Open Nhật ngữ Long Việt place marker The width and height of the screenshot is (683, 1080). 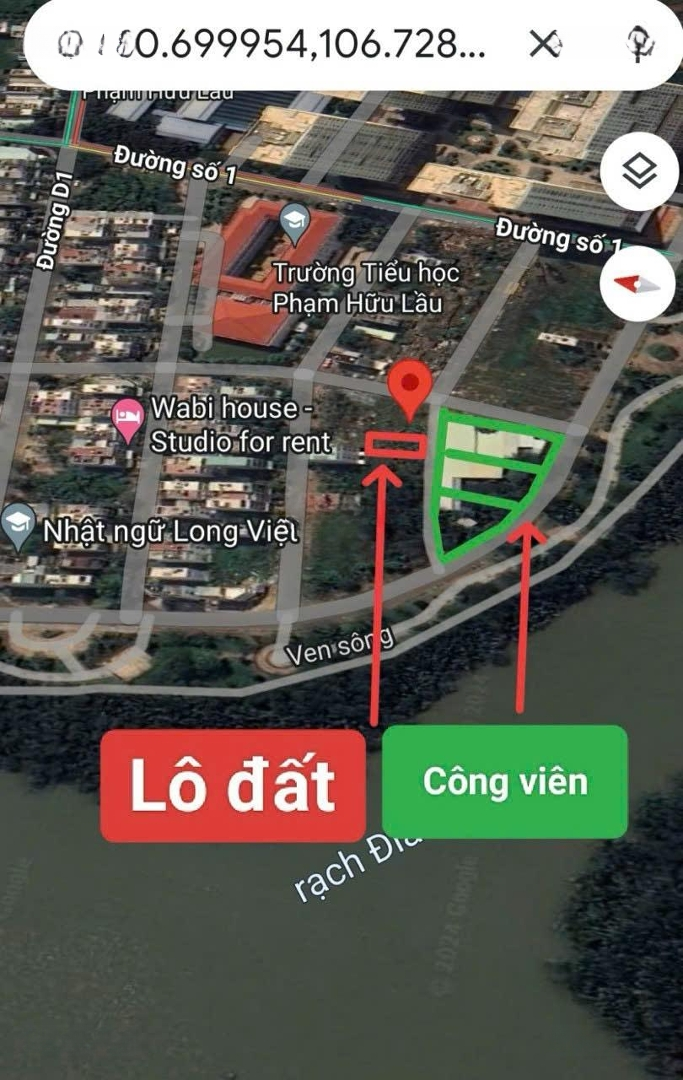point(19,525)
